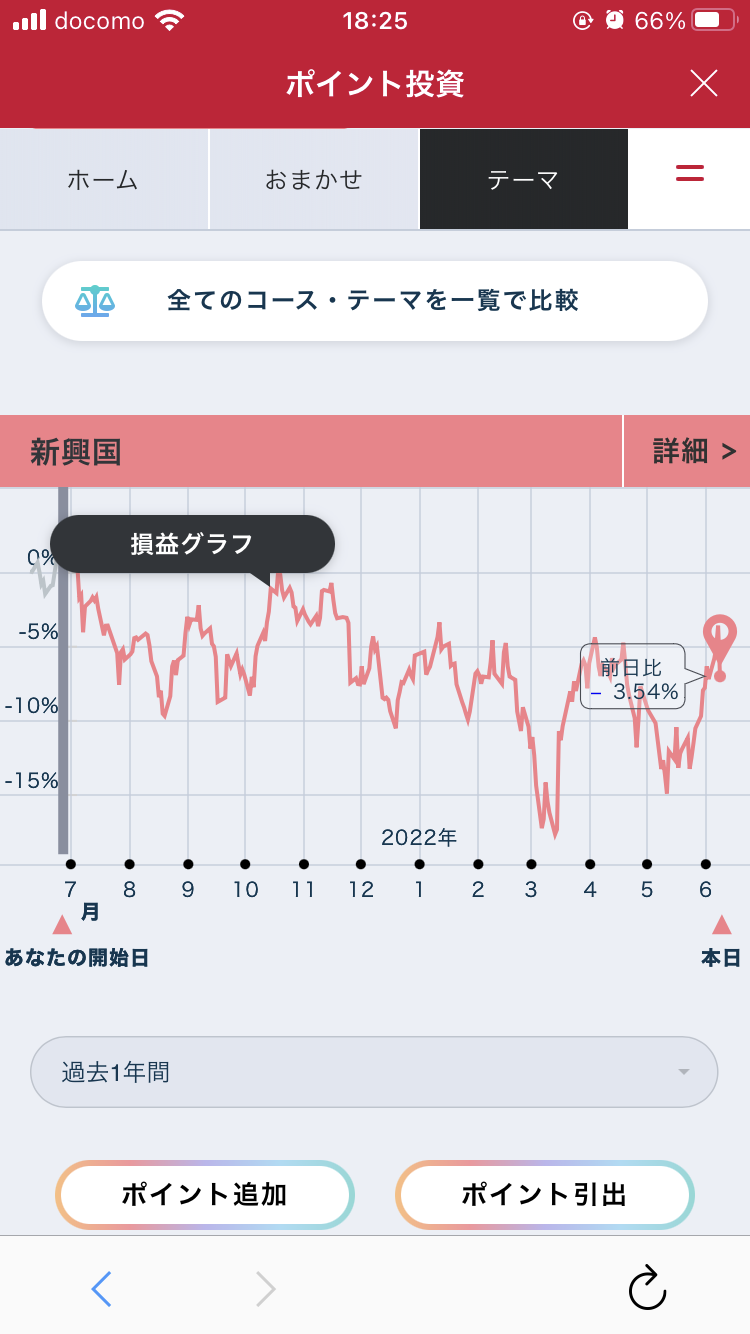The width and height of the screenshot is (750, 1334).
Task: Expand the 過去1年間 period dropdown
Action: tap(374, 1072)
